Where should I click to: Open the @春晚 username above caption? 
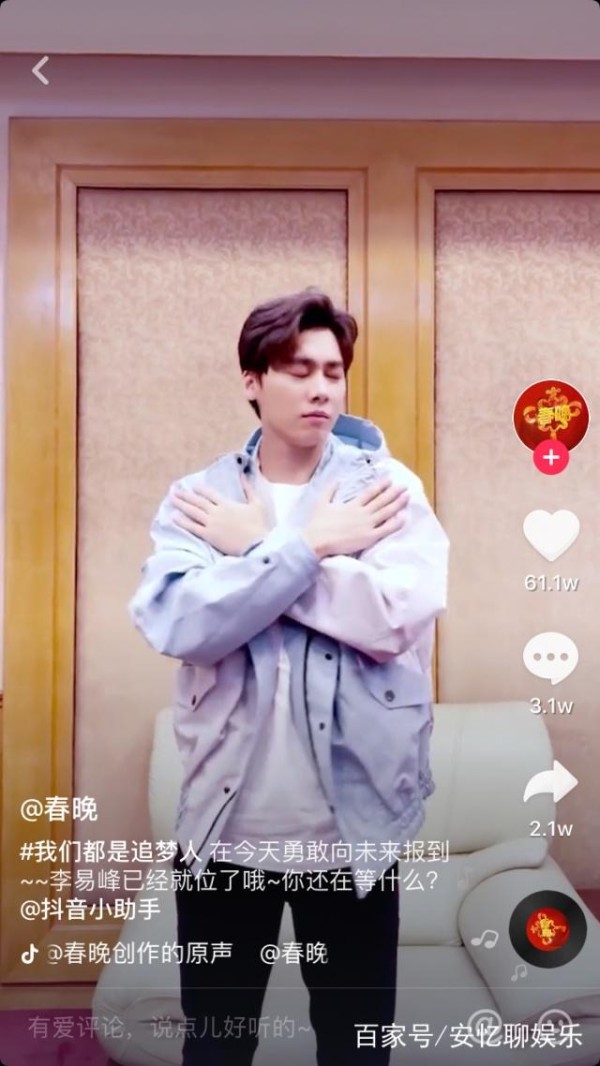pyautogui.click(x=58, y=810)
